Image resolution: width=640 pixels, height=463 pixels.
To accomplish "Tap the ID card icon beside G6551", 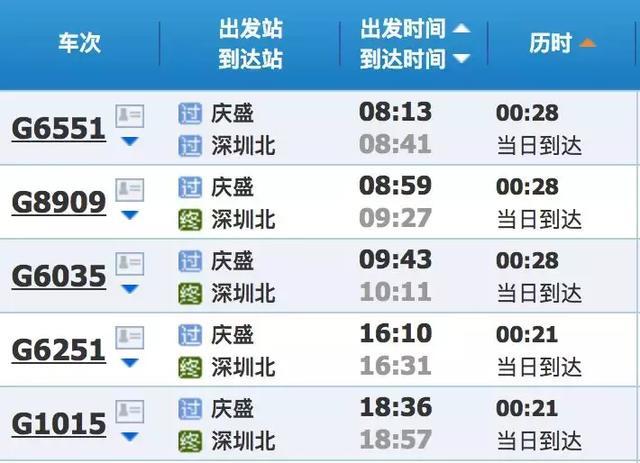I will (130, 116).
